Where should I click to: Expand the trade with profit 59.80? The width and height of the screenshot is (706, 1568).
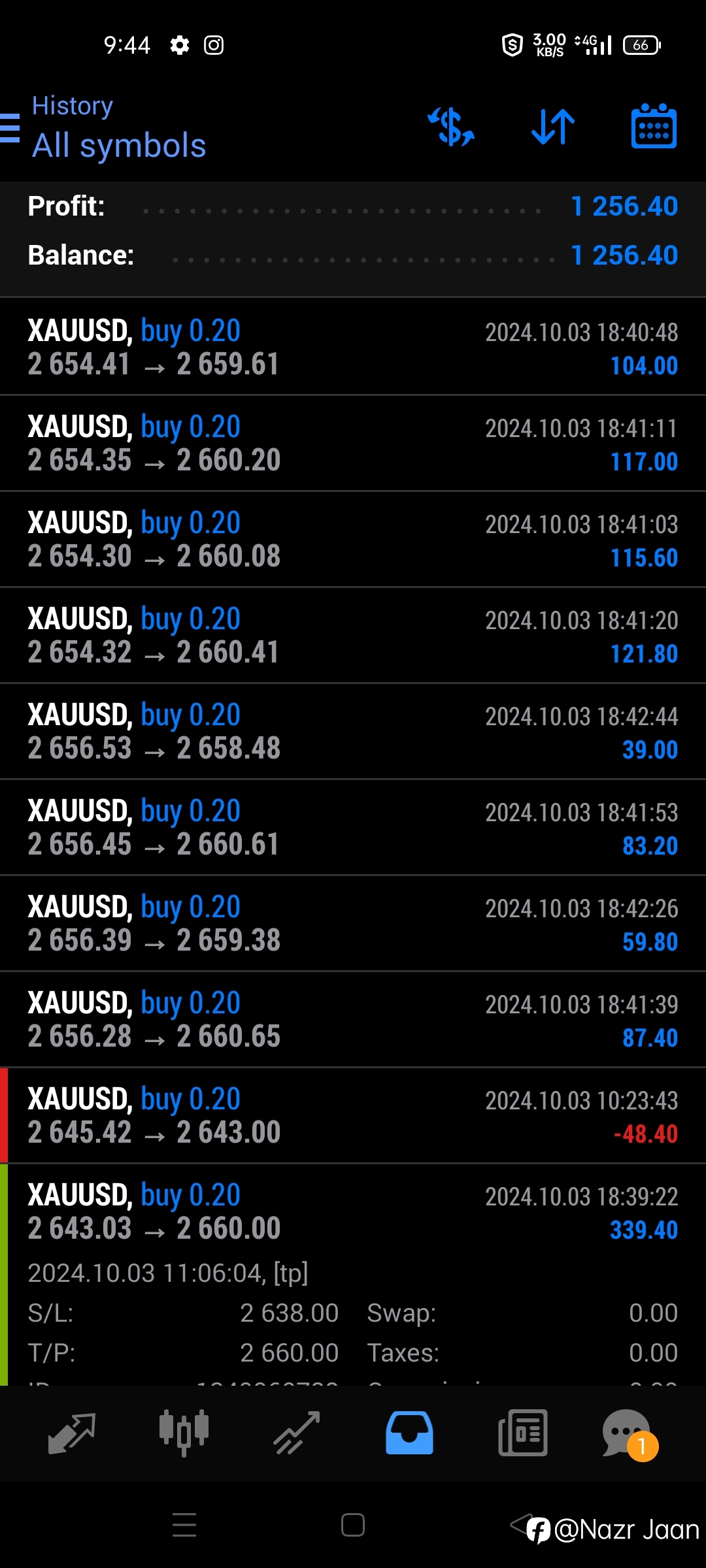pos(353,923)
